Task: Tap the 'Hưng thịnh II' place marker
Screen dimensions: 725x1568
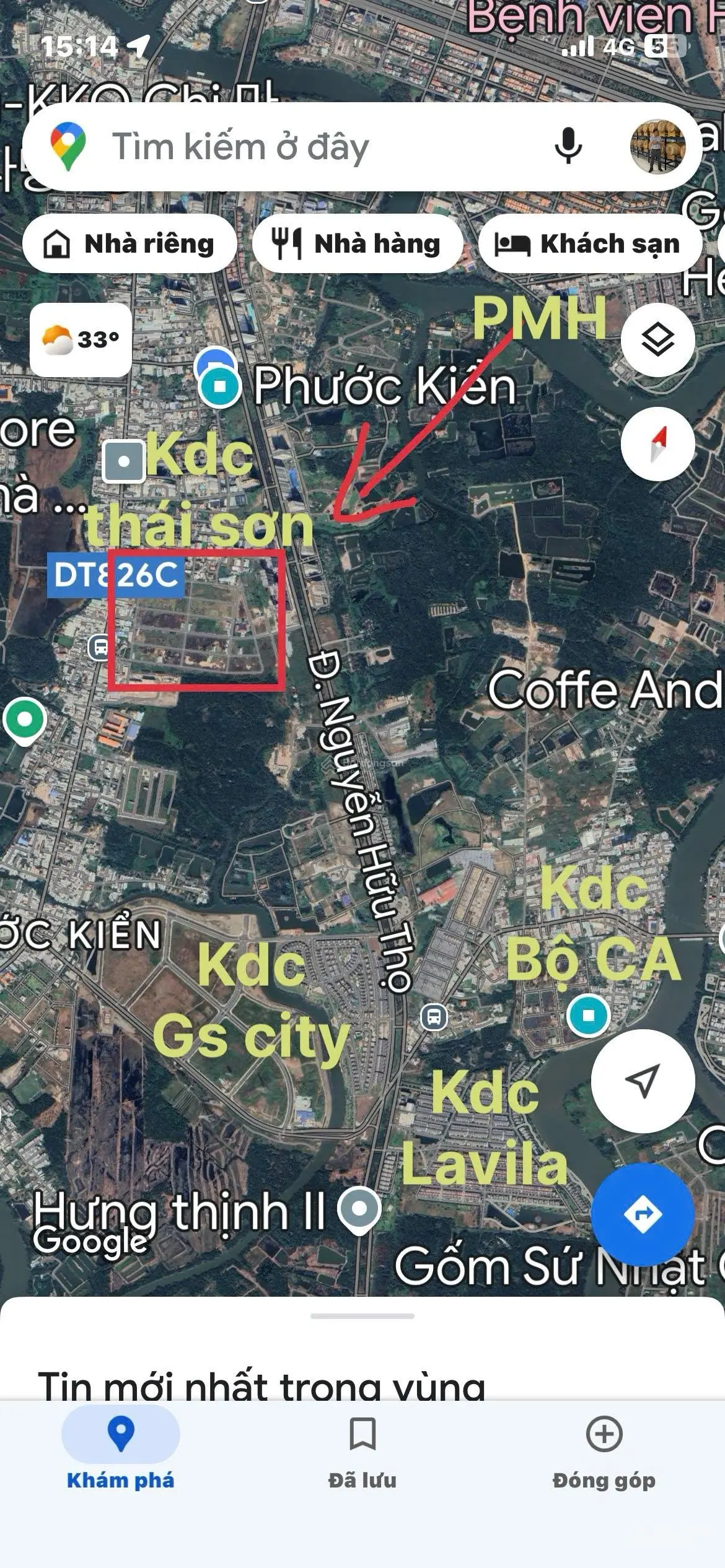Action: coord(361,1208)
